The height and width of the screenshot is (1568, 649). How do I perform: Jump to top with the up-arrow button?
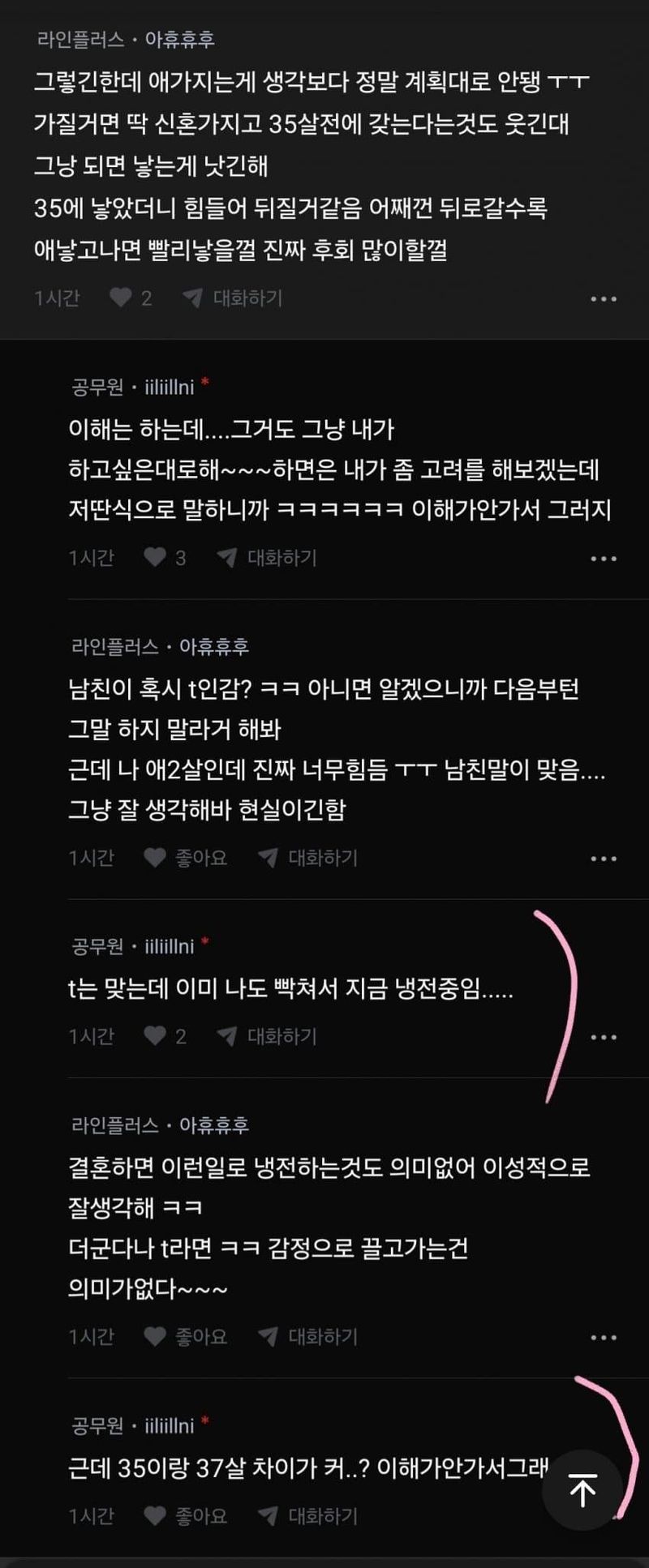[582, 1489]
